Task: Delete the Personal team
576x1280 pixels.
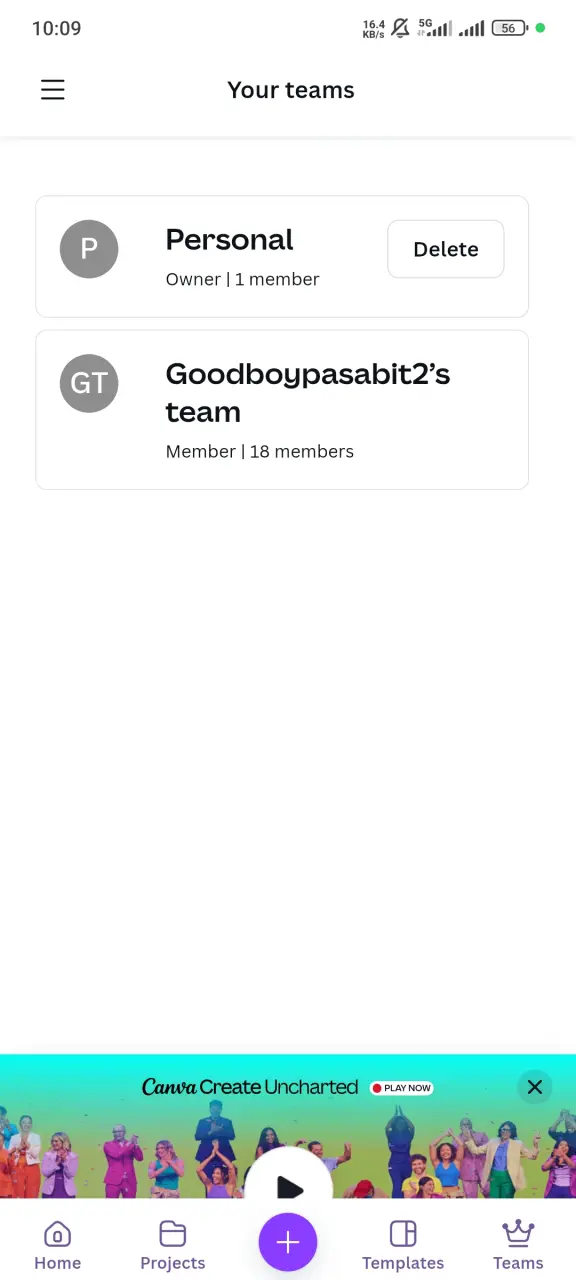Action: 446,249
